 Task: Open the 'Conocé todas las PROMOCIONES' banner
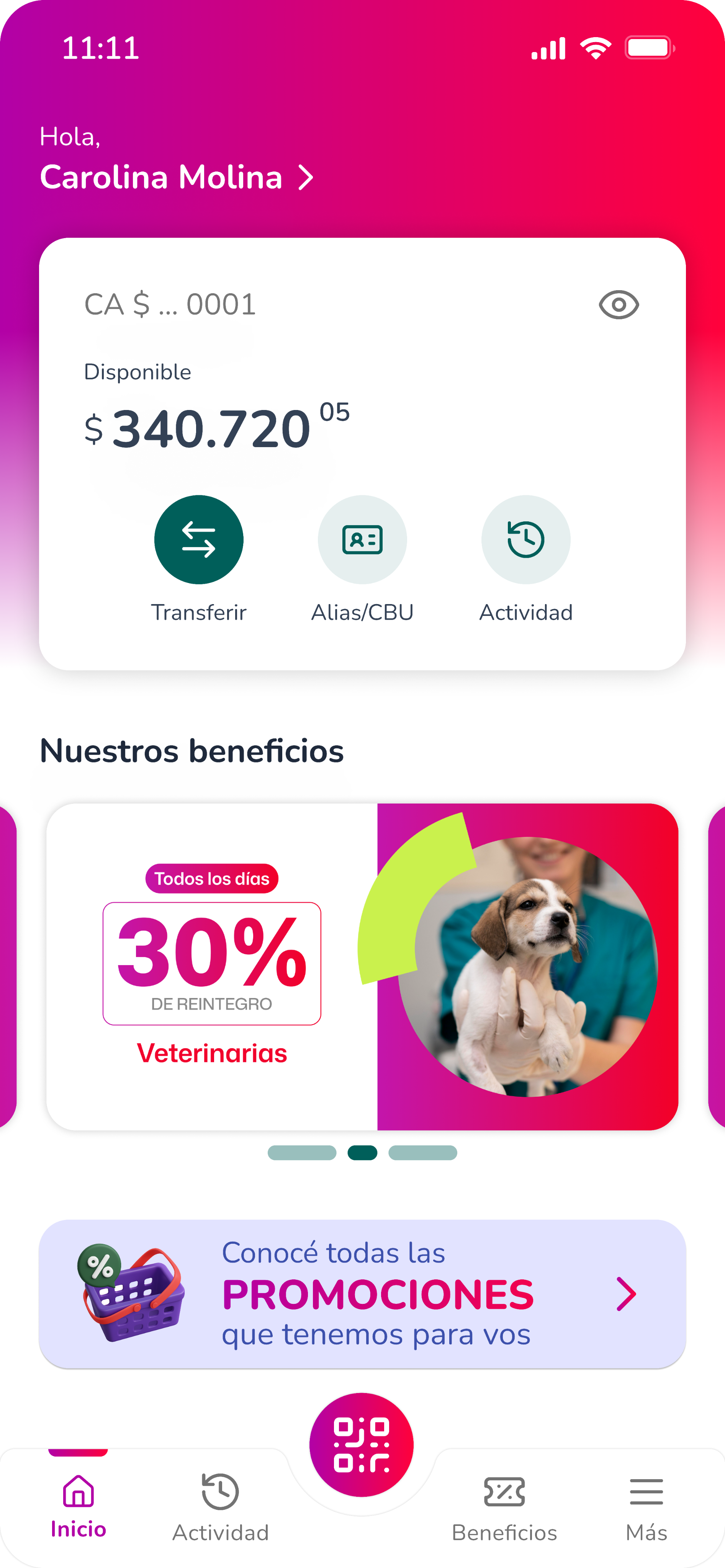pyautogui.click(x=362, y=1294)
